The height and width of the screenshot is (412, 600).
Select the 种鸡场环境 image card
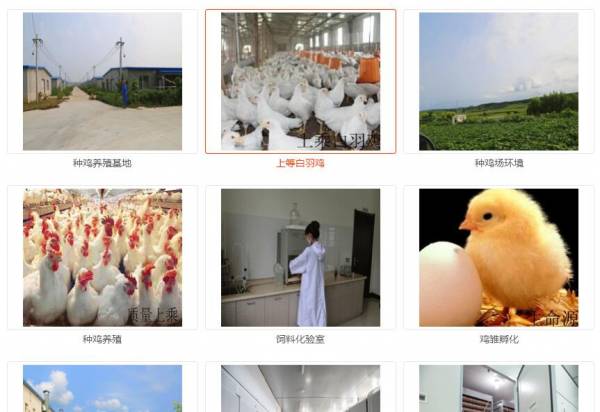[498, 82]
